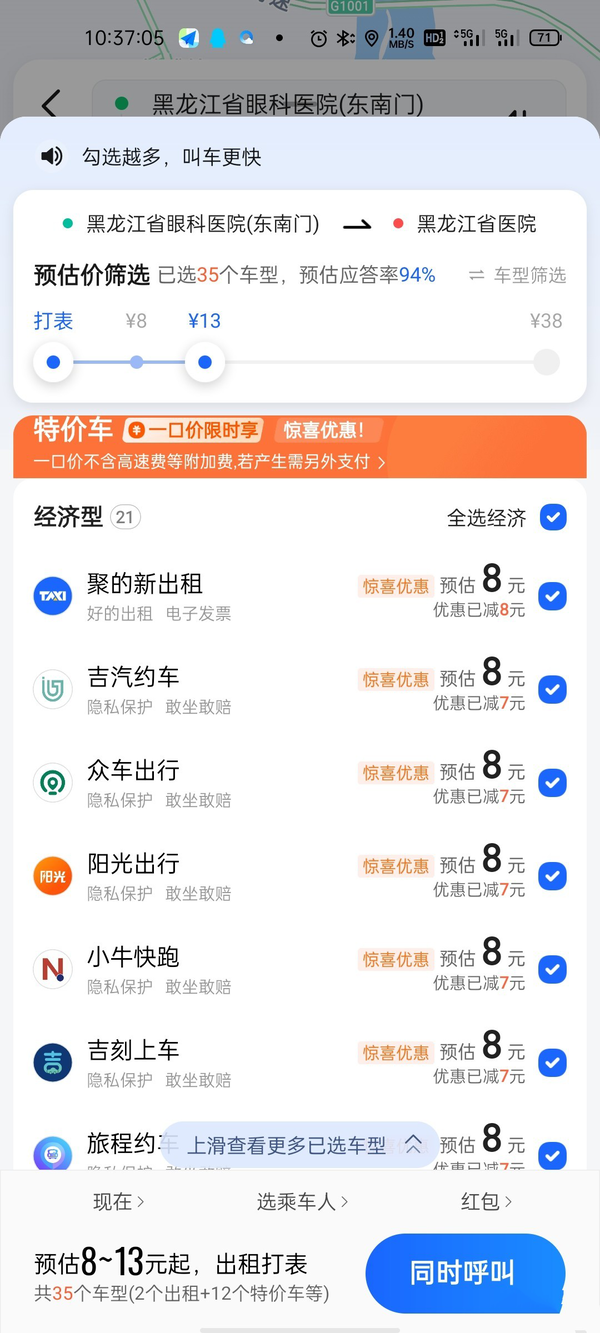This screenshot has height=1333, width=600.
Task: Go back using the top-left arrow
Action: 51,103
